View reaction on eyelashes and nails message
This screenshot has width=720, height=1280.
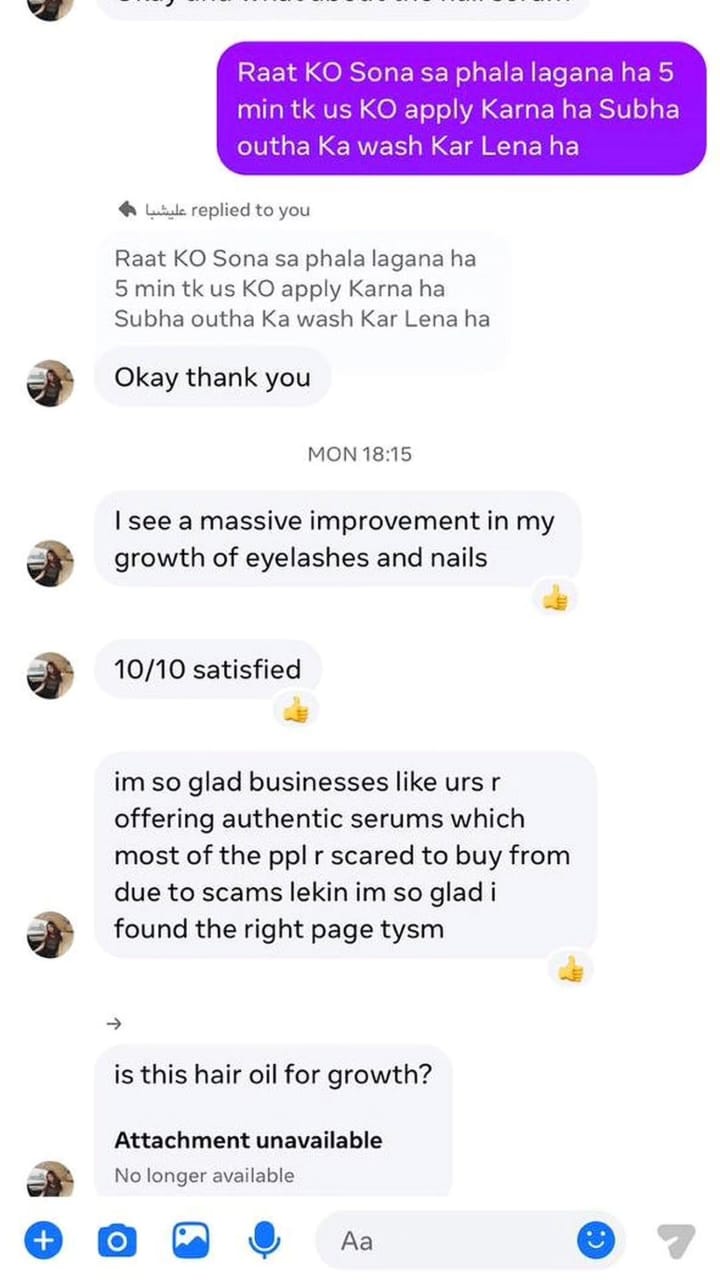point(555,598)
